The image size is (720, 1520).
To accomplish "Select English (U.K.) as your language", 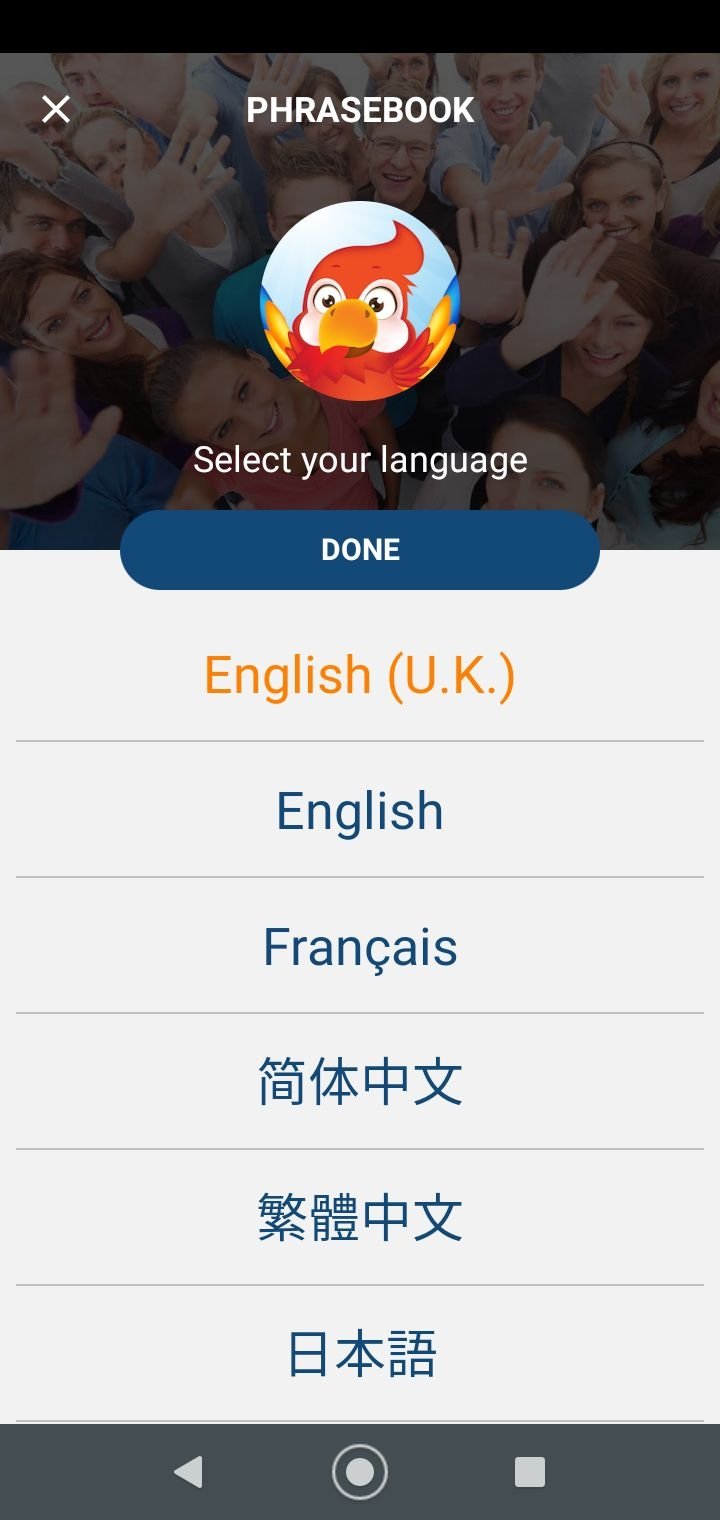I will point(360,674).
